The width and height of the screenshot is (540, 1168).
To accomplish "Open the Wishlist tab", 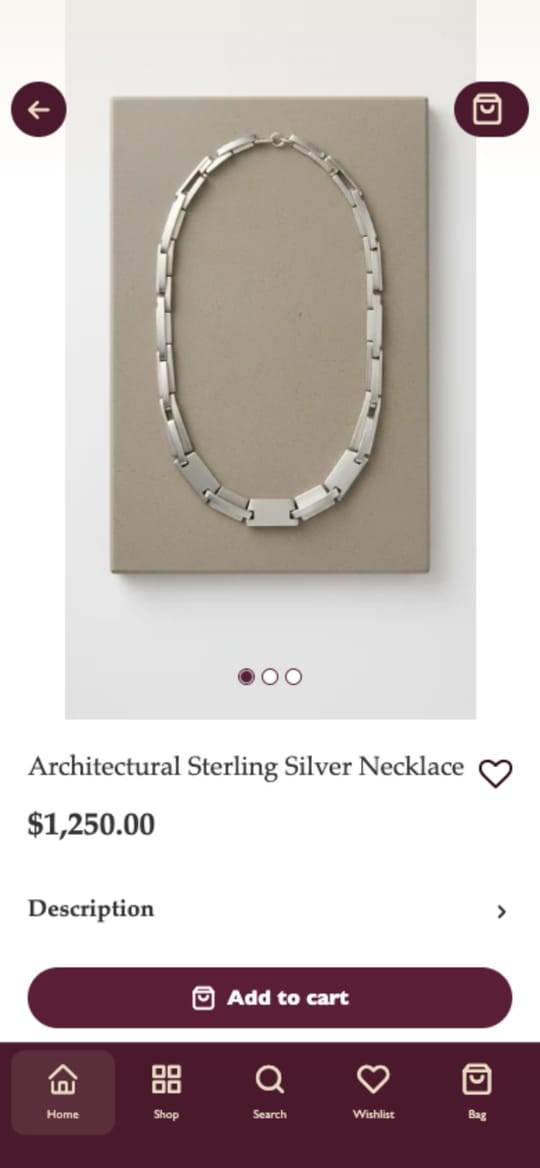I will 373,1092.
